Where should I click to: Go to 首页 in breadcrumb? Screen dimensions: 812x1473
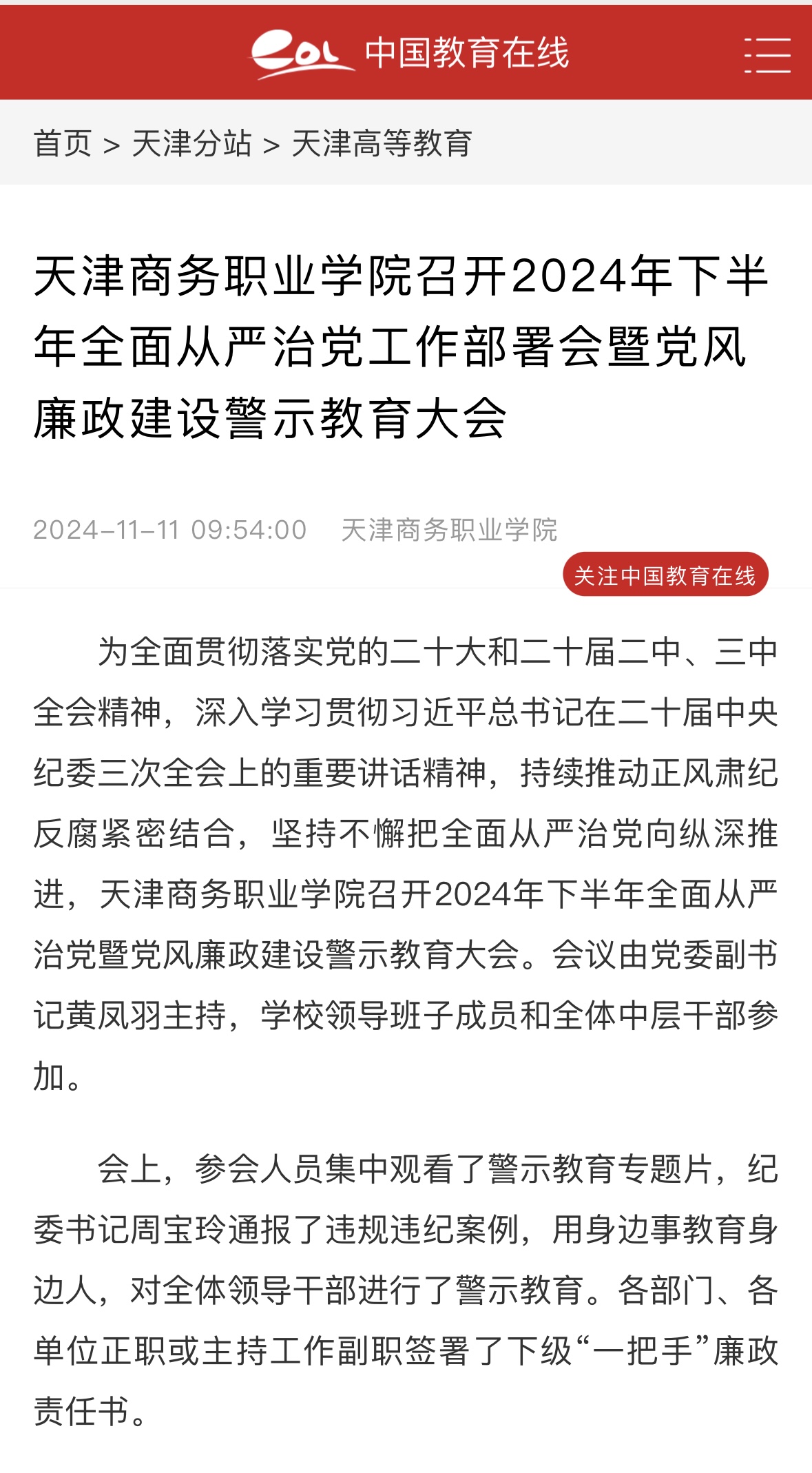click(63, 143)
